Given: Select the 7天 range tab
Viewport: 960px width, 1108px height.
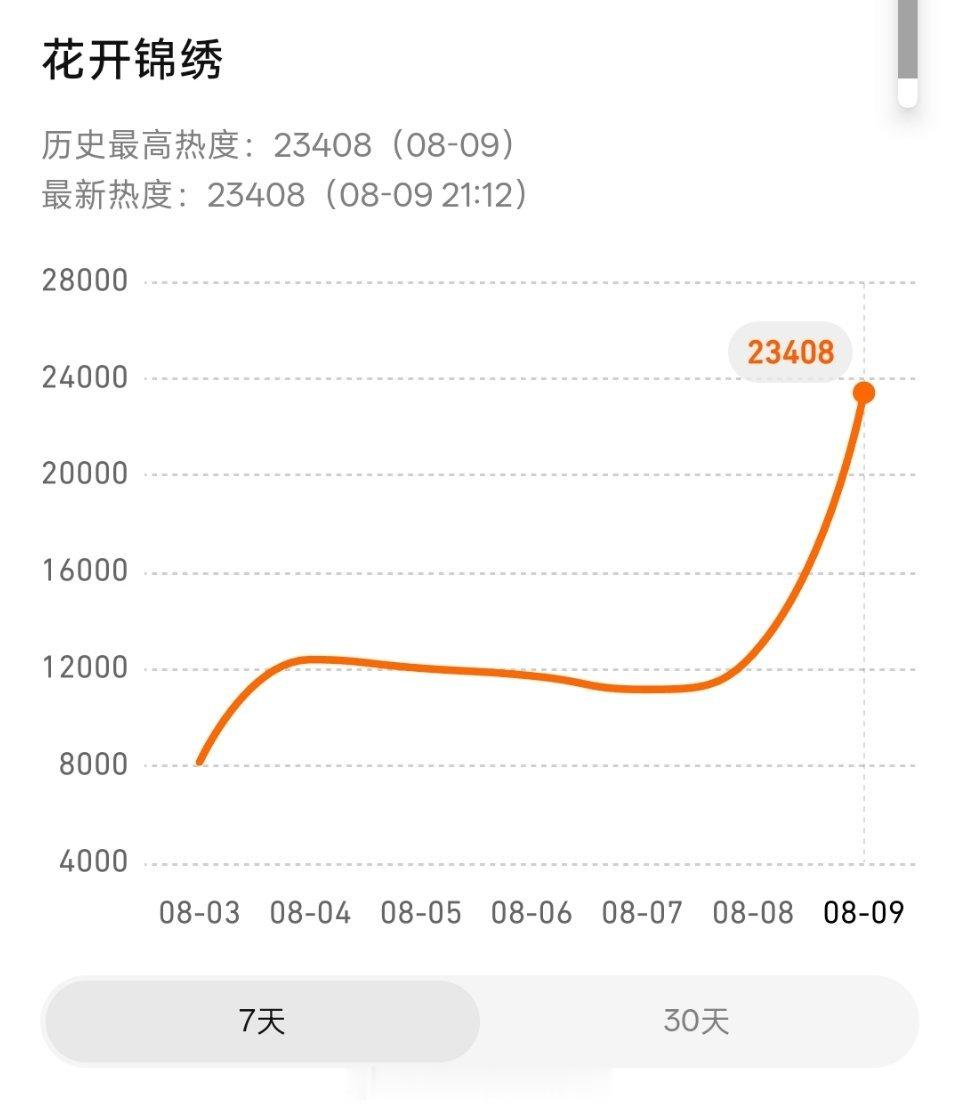Looking at the screenshot, I should 262,1020.
